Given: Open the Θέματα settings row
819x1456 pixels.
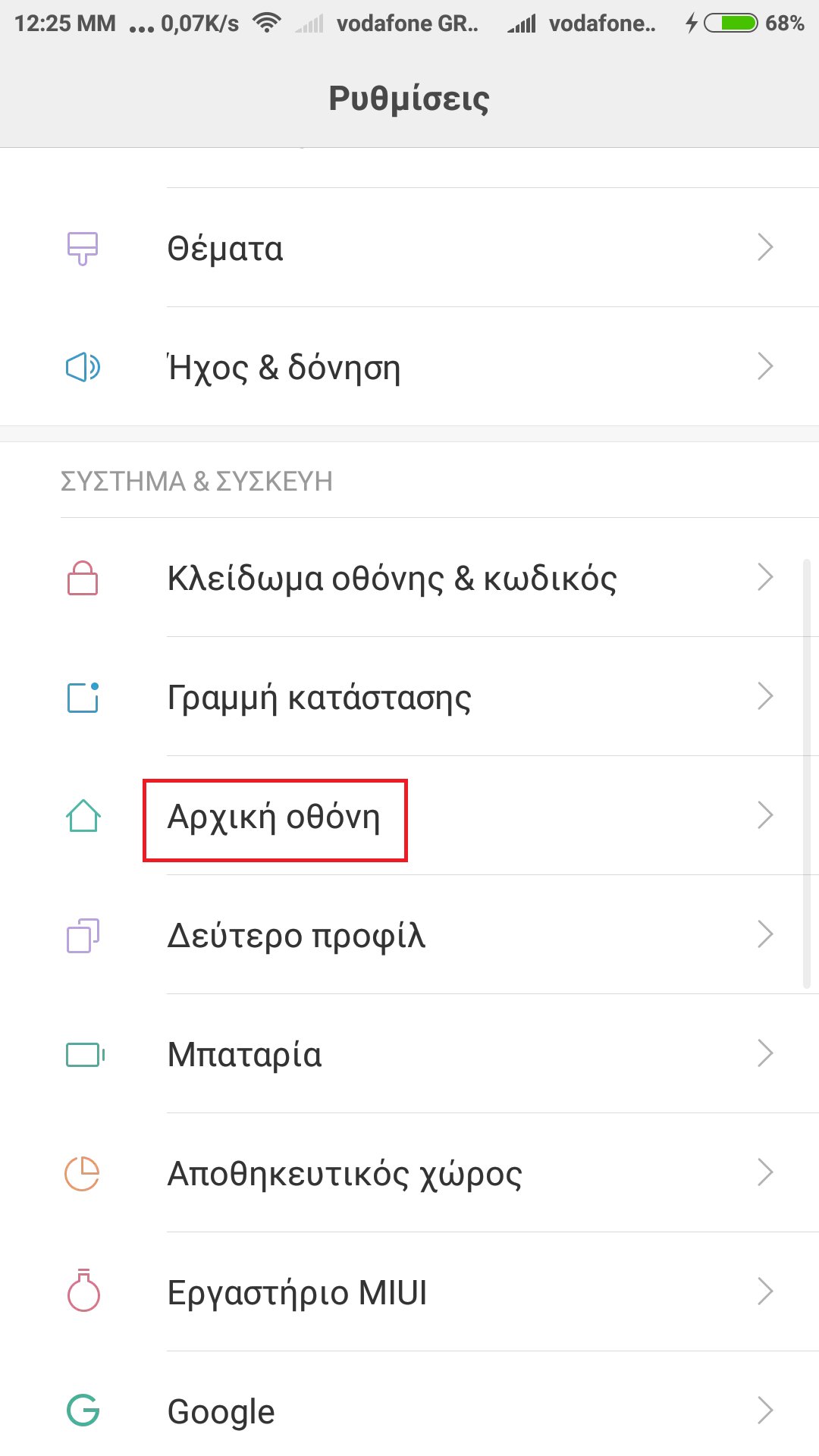Looking at the screenshot, I should click(x=409, y=247).
